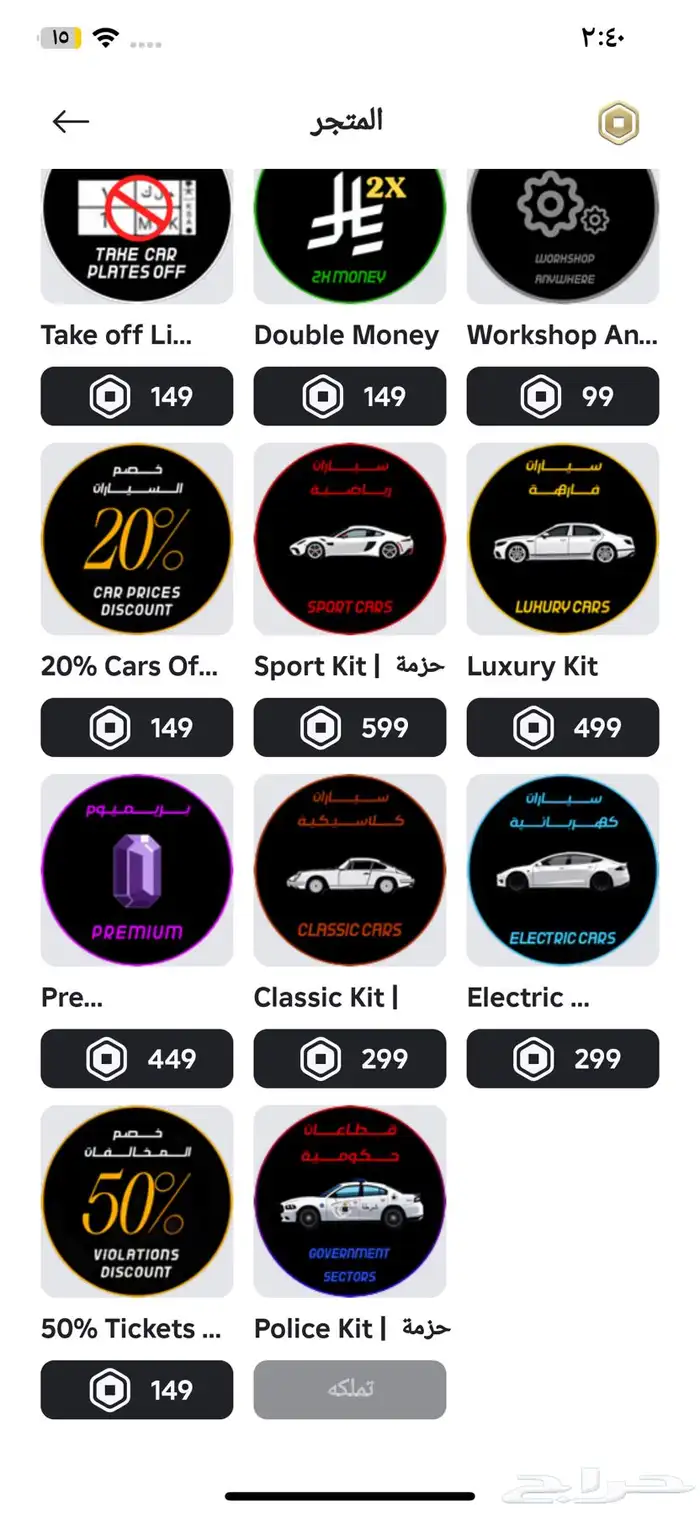Purchase Luxury Kit for 499 Robux
700x1514 pixels.
pos(563,728)
